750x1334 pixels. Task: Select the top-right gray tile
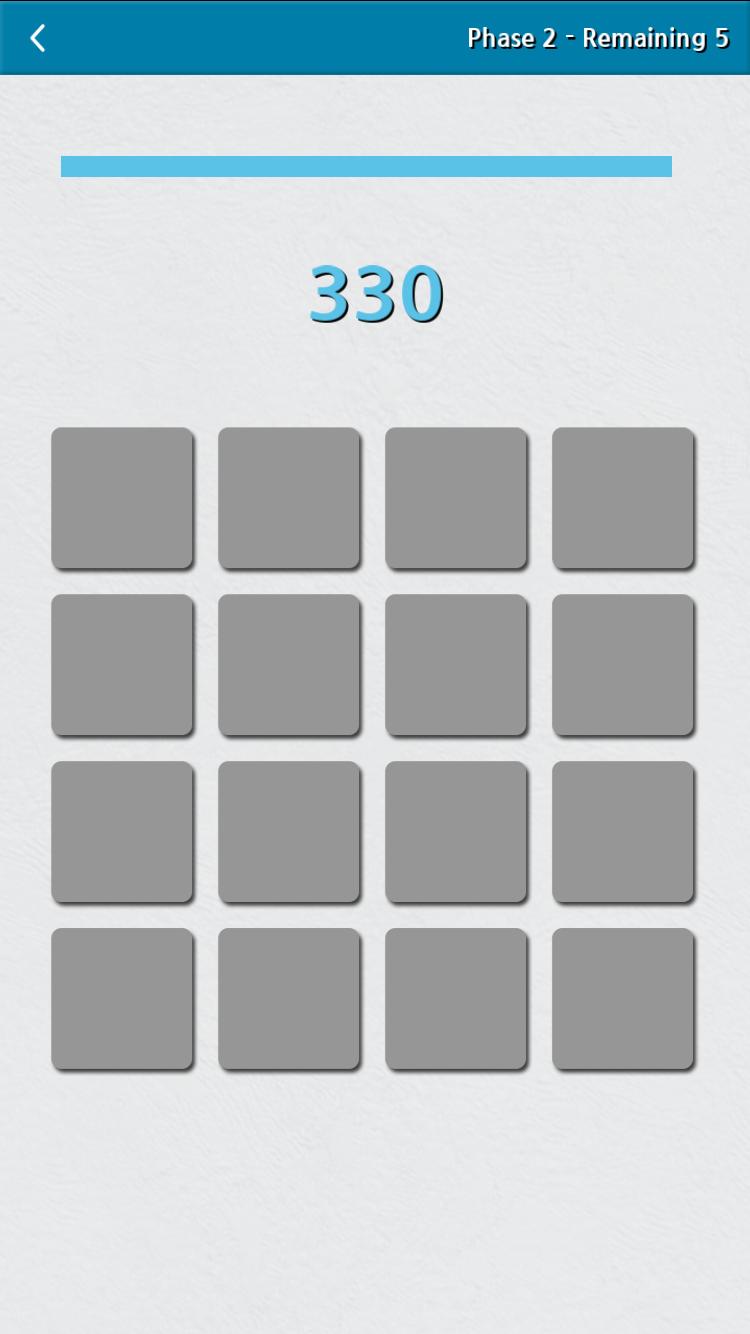[x=623, y=498]
